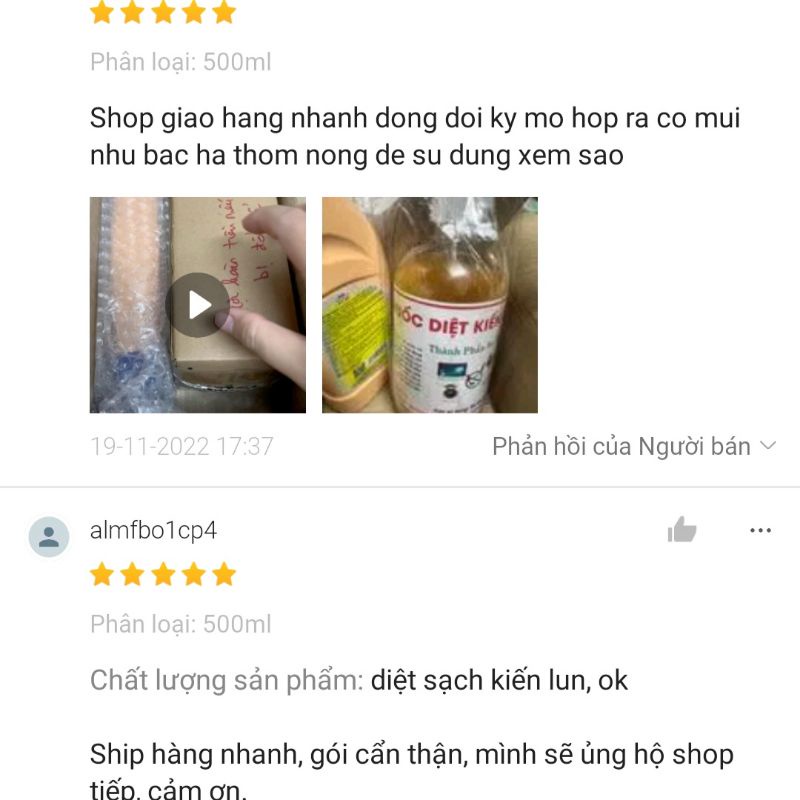
Task: Open the overflow menu on almfbo1cp4's review
Action: click(x=760, y=530)
